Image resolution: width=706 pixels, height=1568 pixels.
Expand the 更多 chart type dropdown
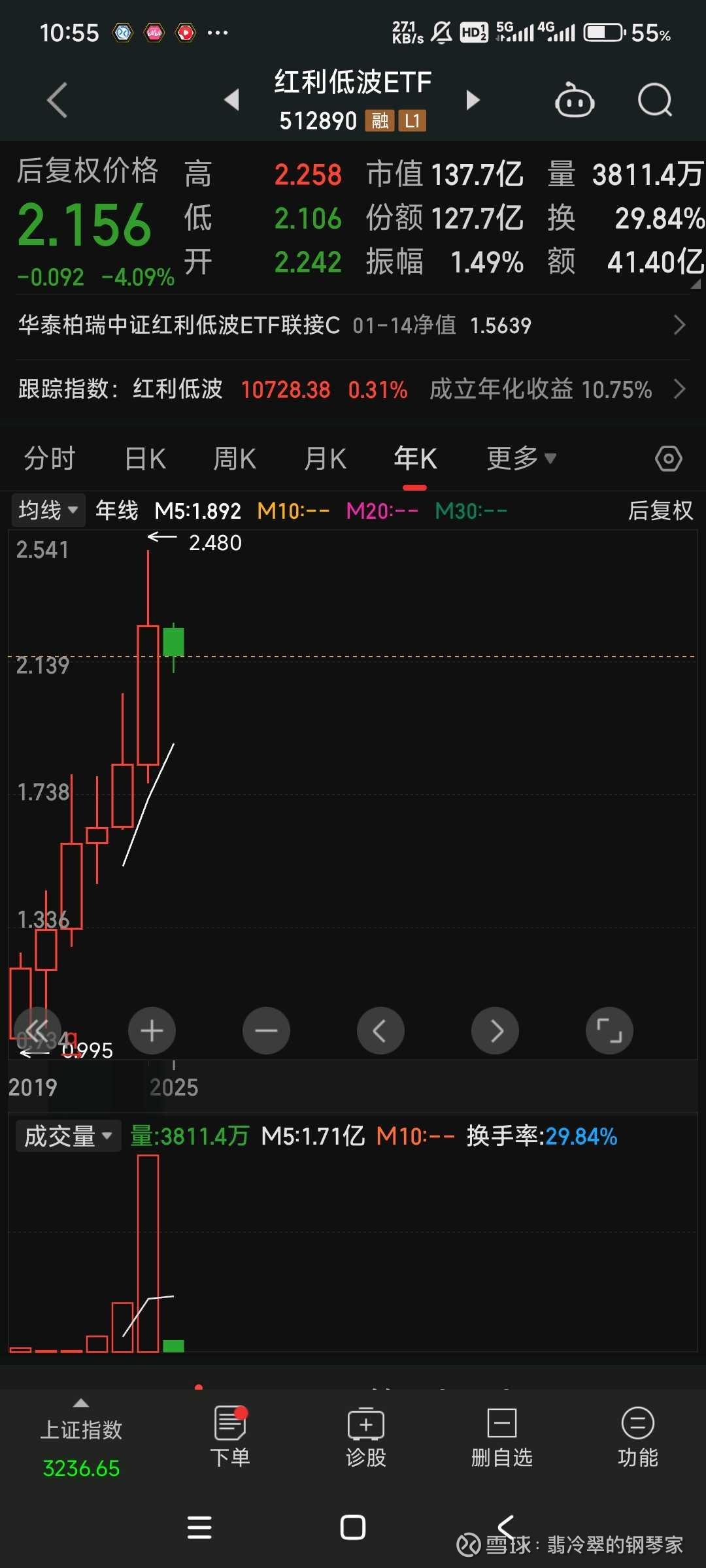pyautogui.click(x=518, y=458)
